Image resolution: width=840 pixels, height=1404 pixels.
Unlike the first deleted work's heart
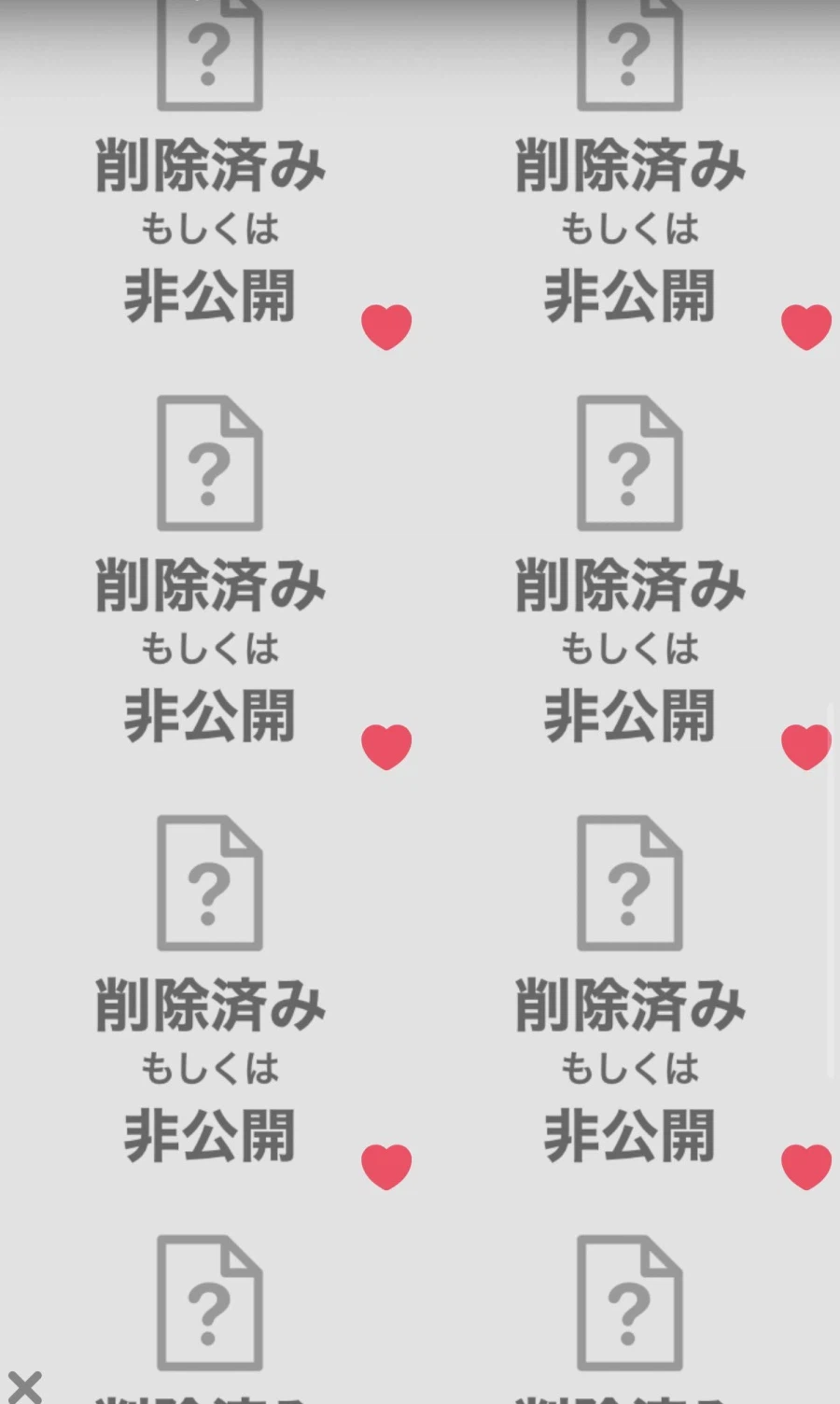[385, 327]
